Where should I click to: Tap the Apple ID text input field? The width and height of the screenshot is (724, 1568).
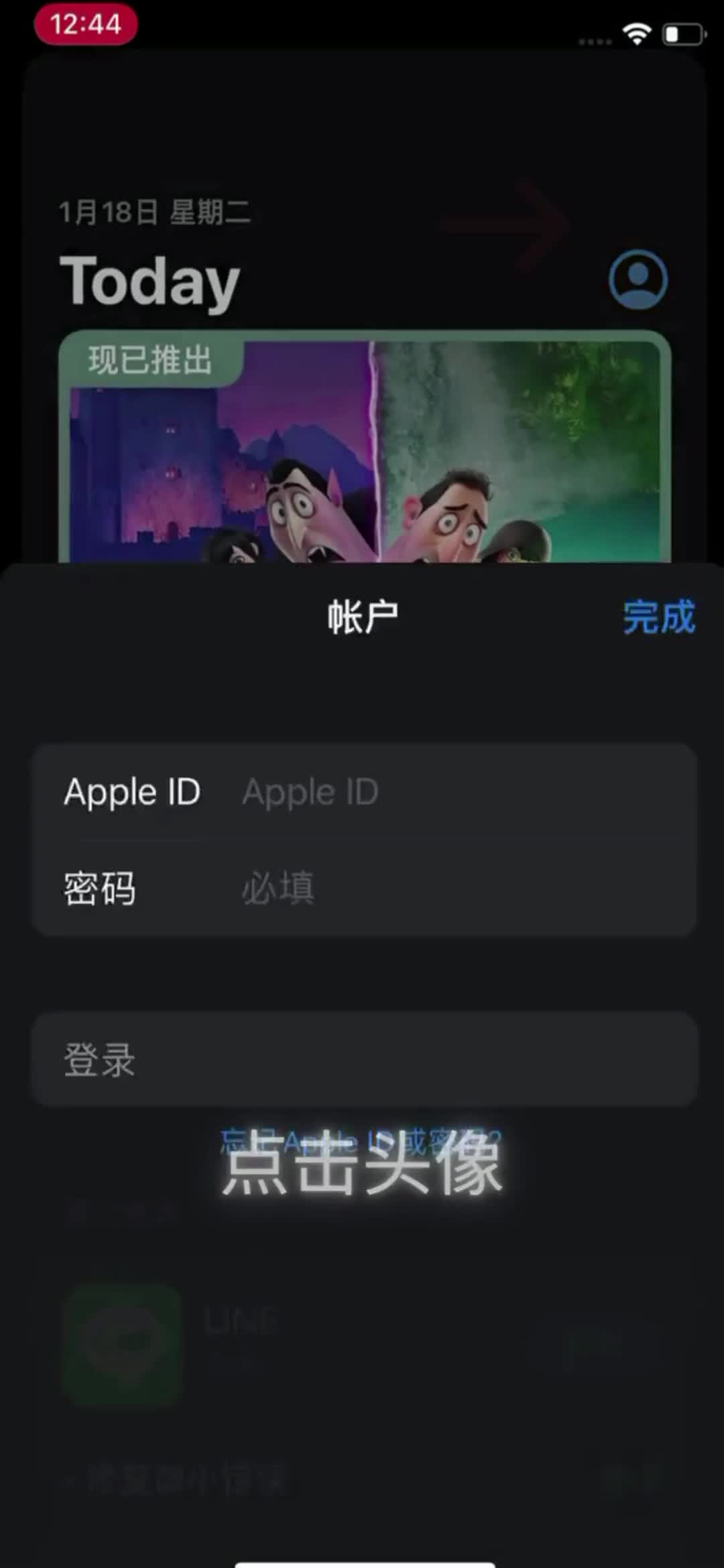pyautogui.click(x=436, y=791)
